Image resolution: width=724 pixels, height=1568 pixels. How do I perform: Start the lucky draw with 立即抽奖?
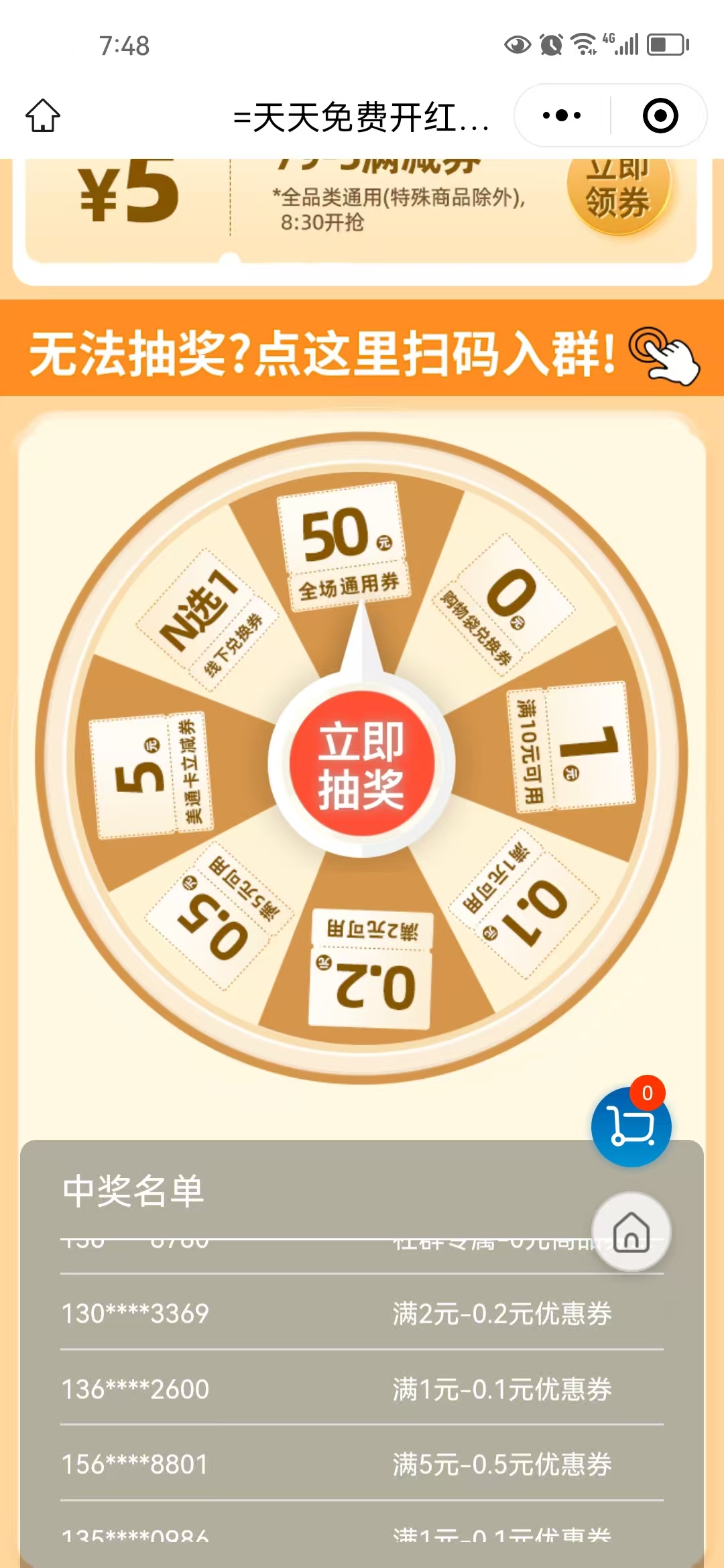coord(362,764)
